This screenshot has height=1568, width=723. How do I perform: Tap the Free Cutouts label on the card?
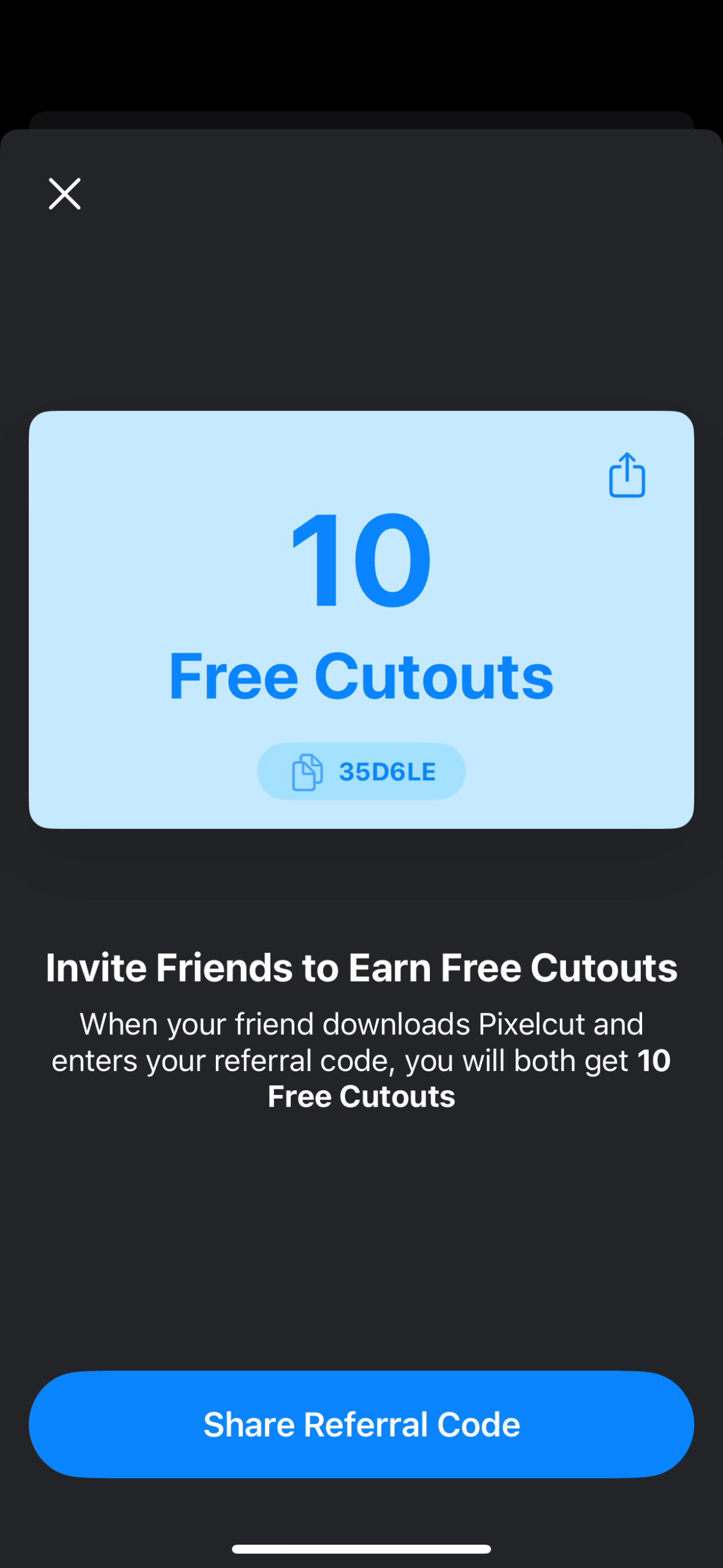click(x=361, y=674)
